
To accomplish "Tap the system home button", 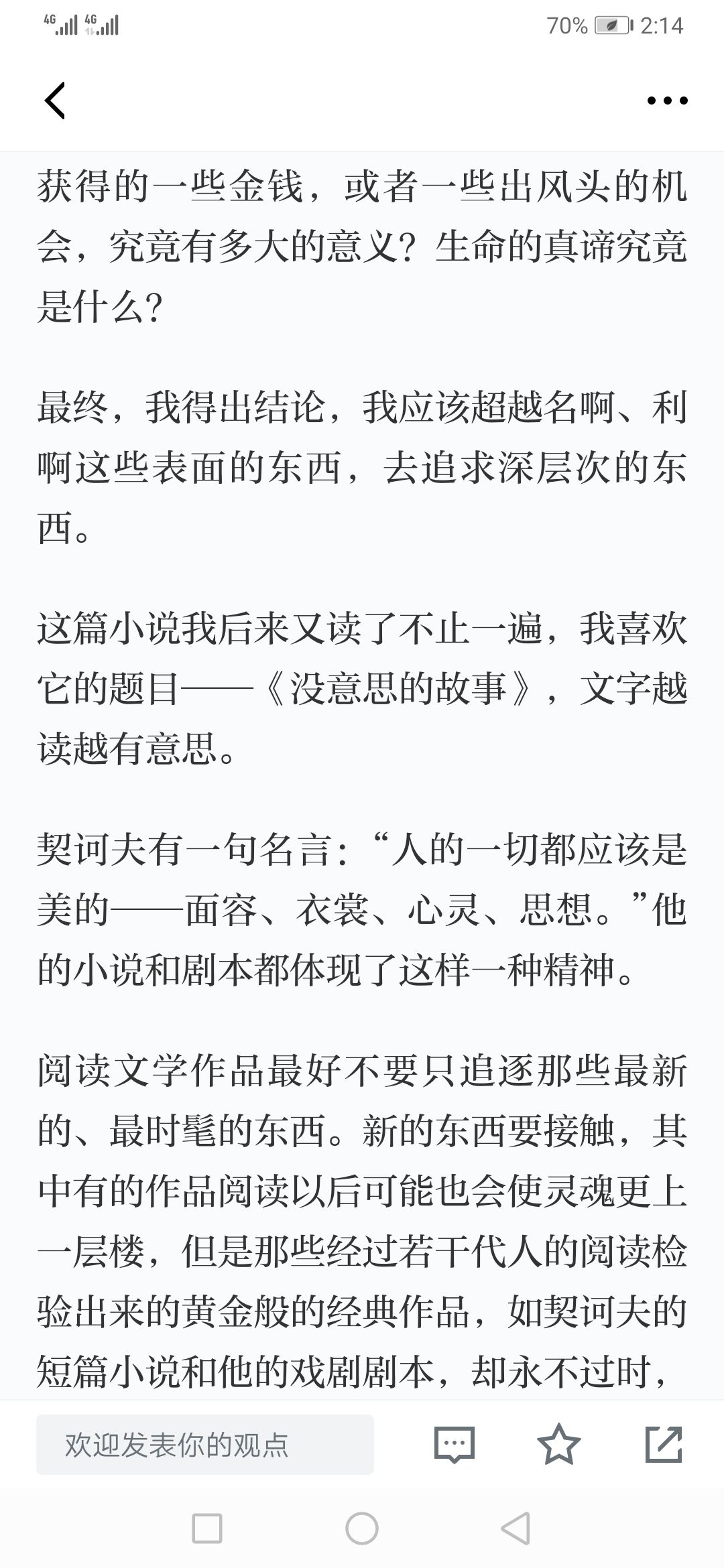I will pos(362,1528).
